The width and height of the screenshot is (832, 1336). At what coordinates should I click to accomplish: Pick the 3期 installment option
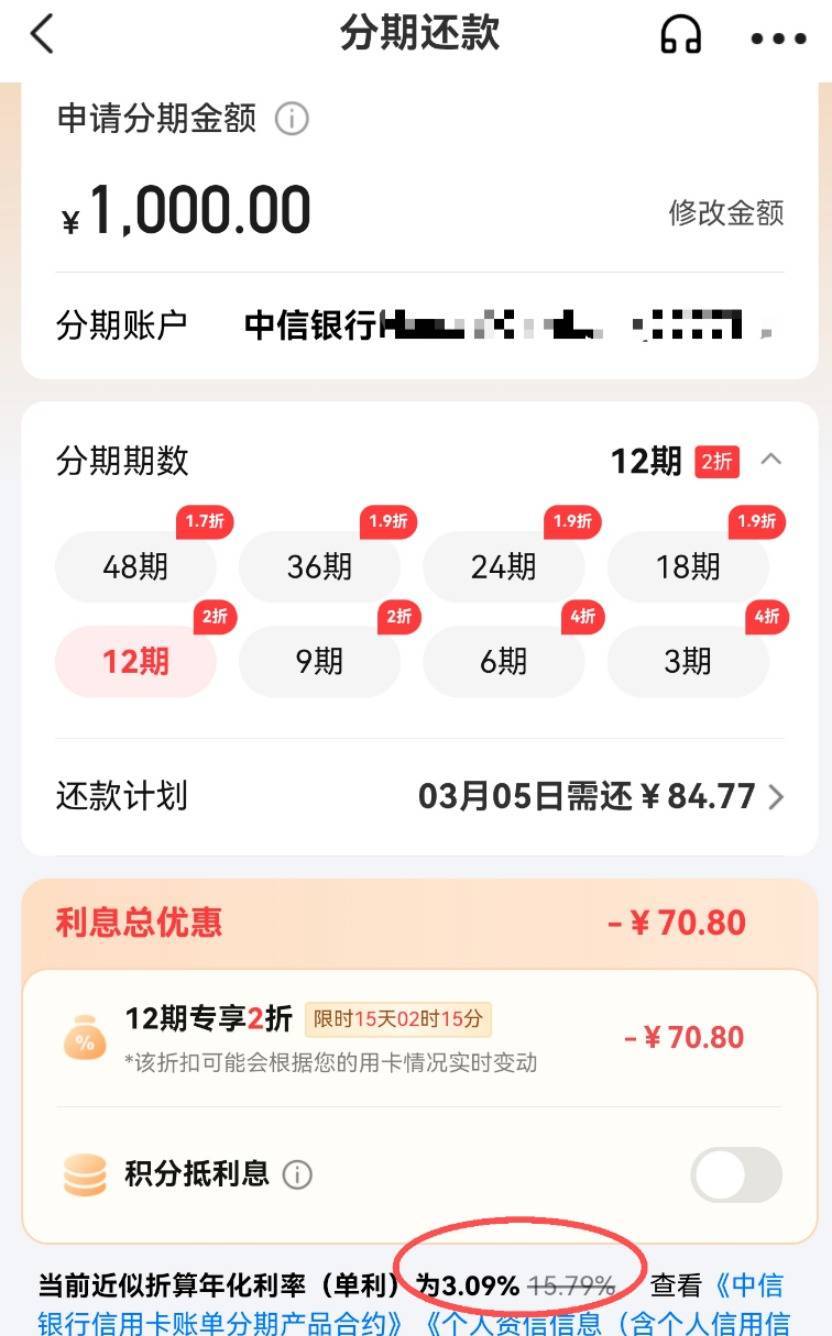687,661
